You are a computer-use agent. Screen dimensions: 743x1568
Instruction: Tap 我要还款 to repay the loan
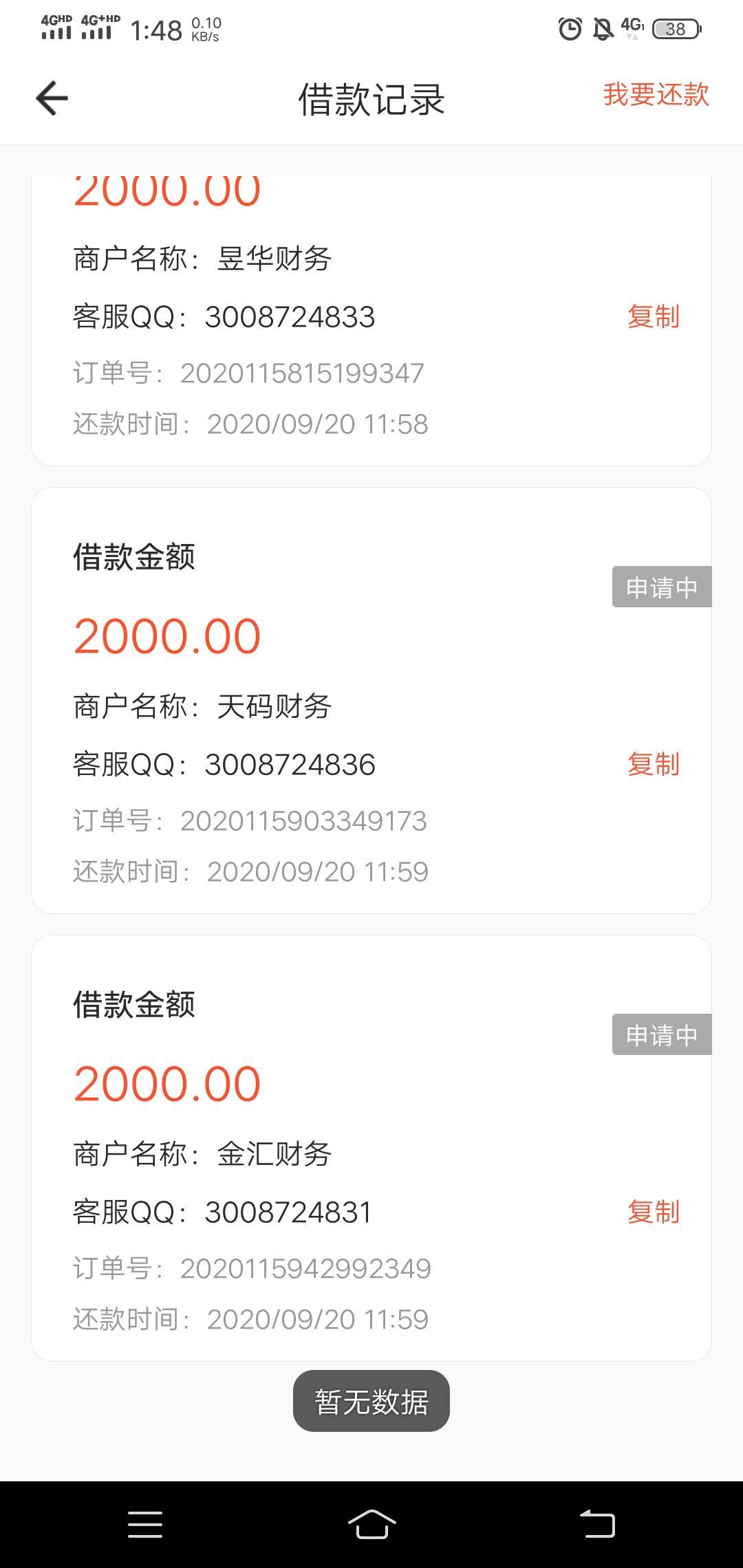[656, 95]
